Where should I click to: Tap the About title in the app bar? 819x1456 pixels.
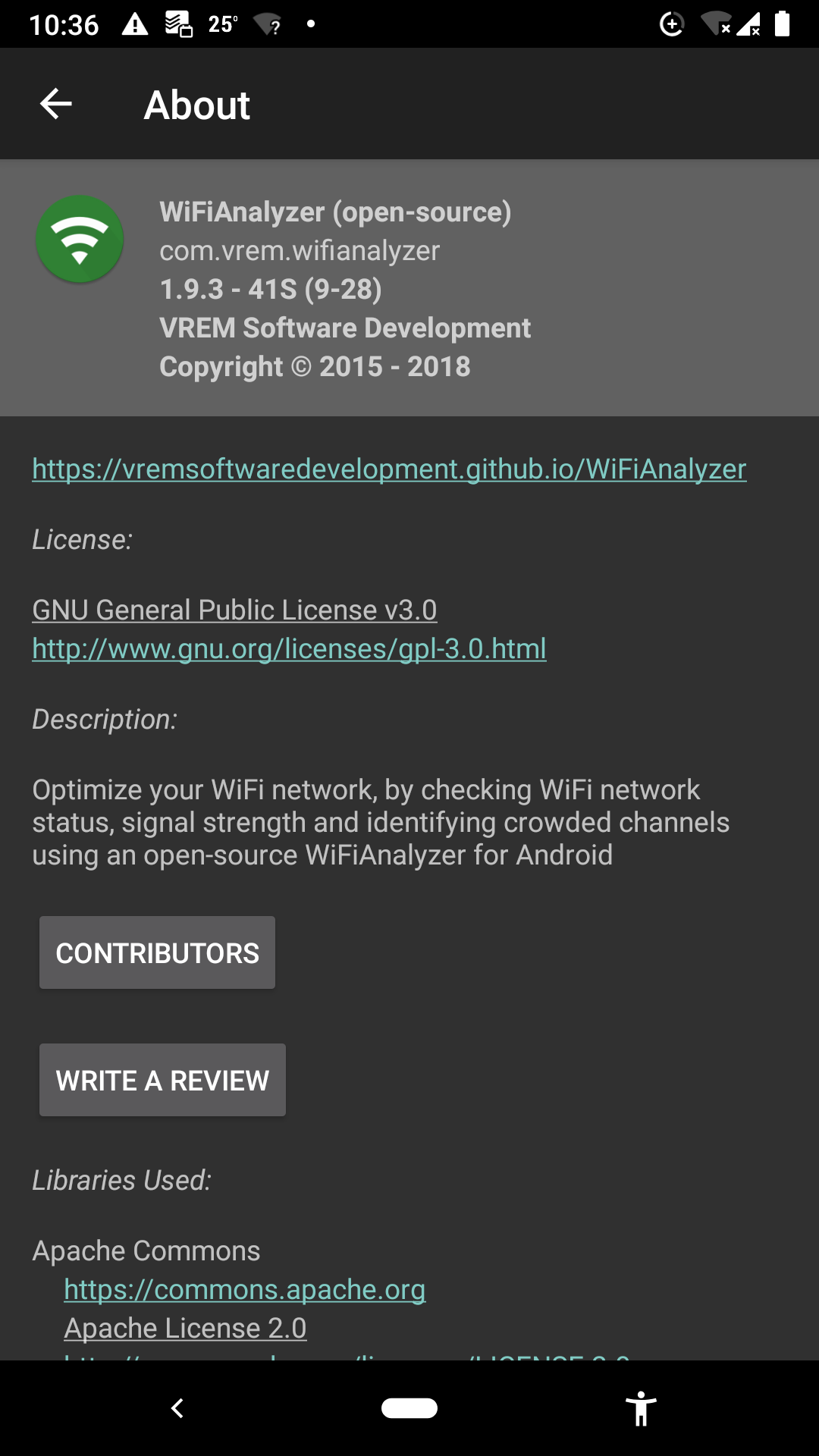196,104
